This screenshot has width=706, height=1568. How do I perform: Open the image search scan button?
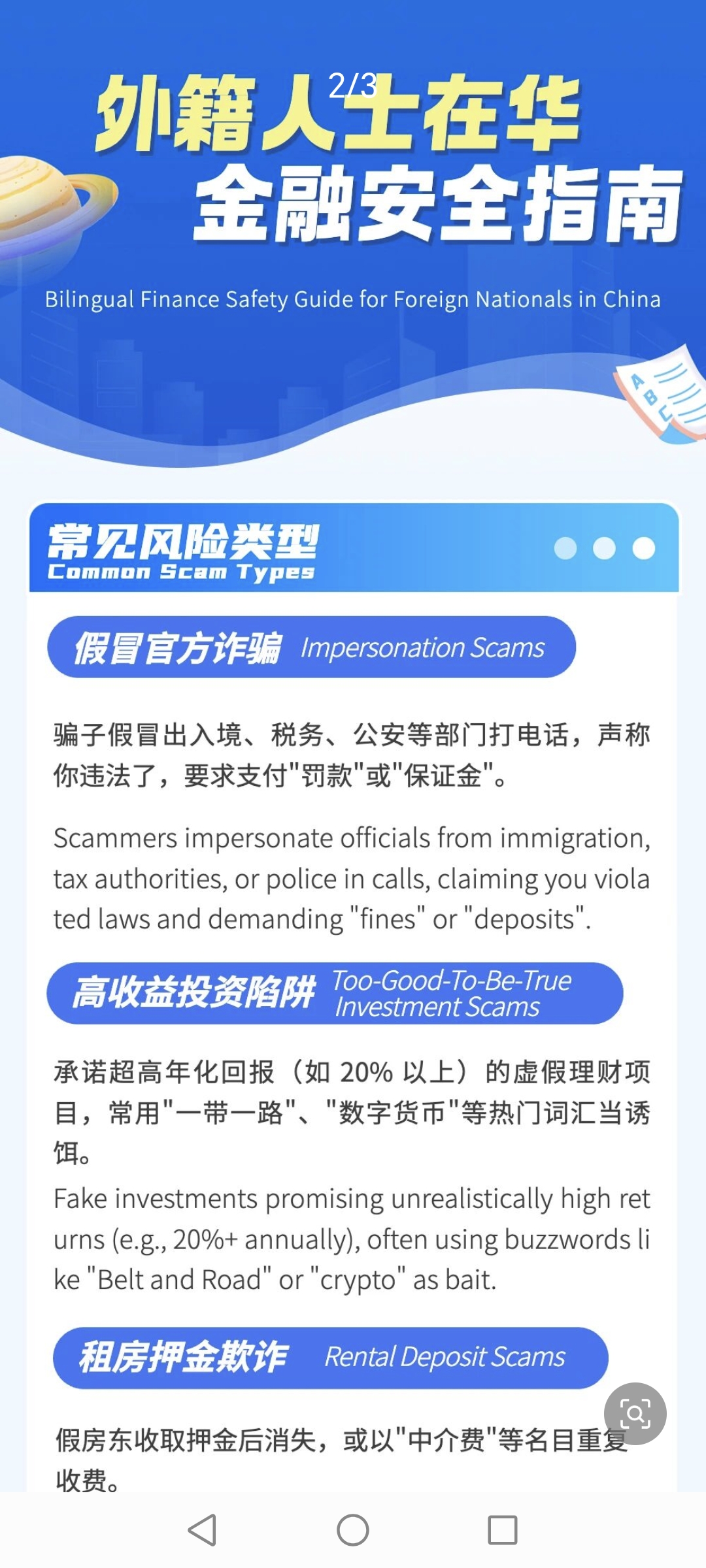pyautogui.click(x=635, y=1414)
